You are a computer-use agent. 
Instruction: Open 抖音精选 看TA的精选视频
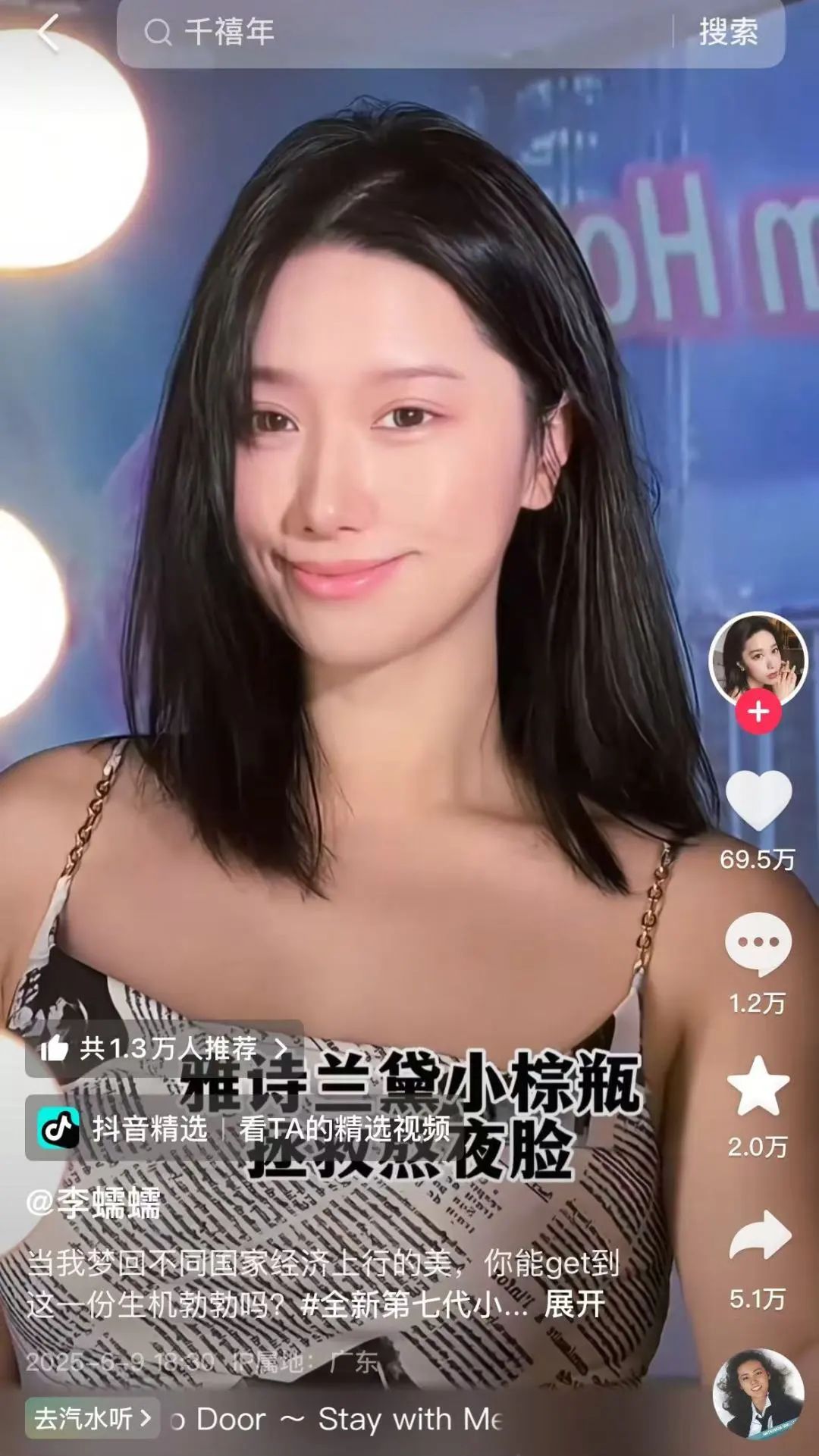point(243,1129)
